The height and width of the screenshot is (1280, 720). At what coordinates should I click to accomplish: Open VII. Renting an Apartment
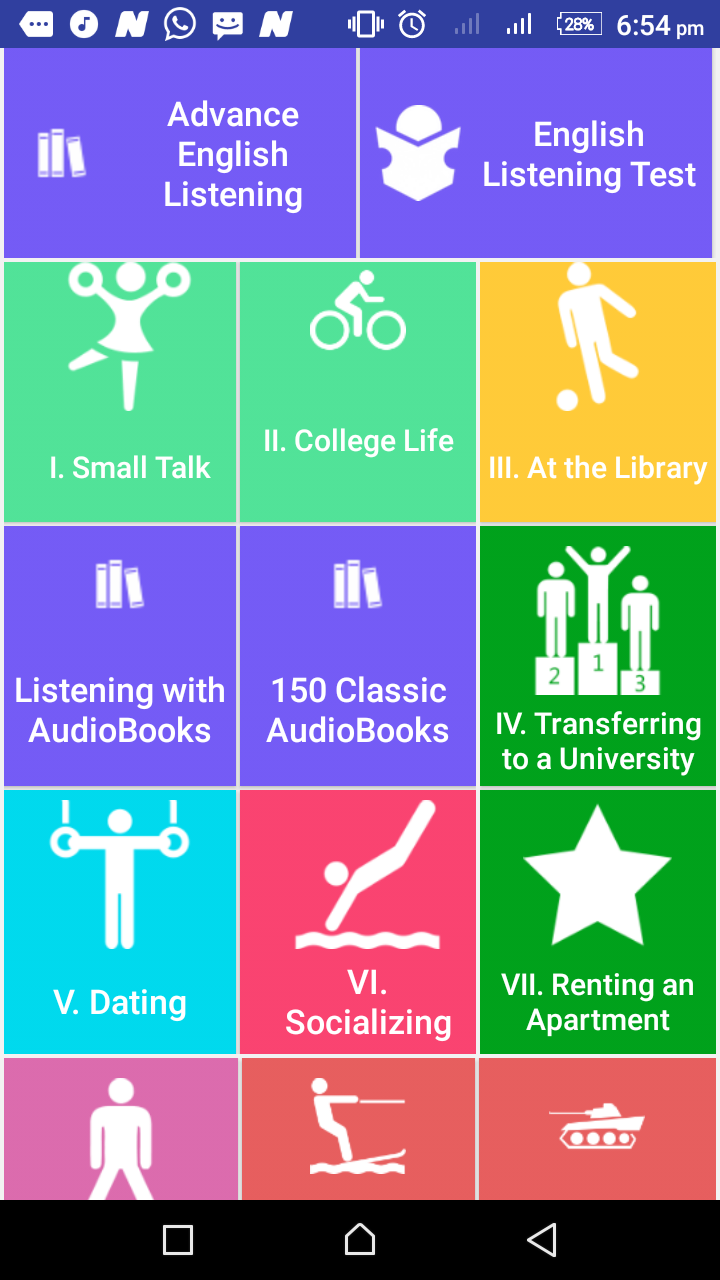(598, 922)
